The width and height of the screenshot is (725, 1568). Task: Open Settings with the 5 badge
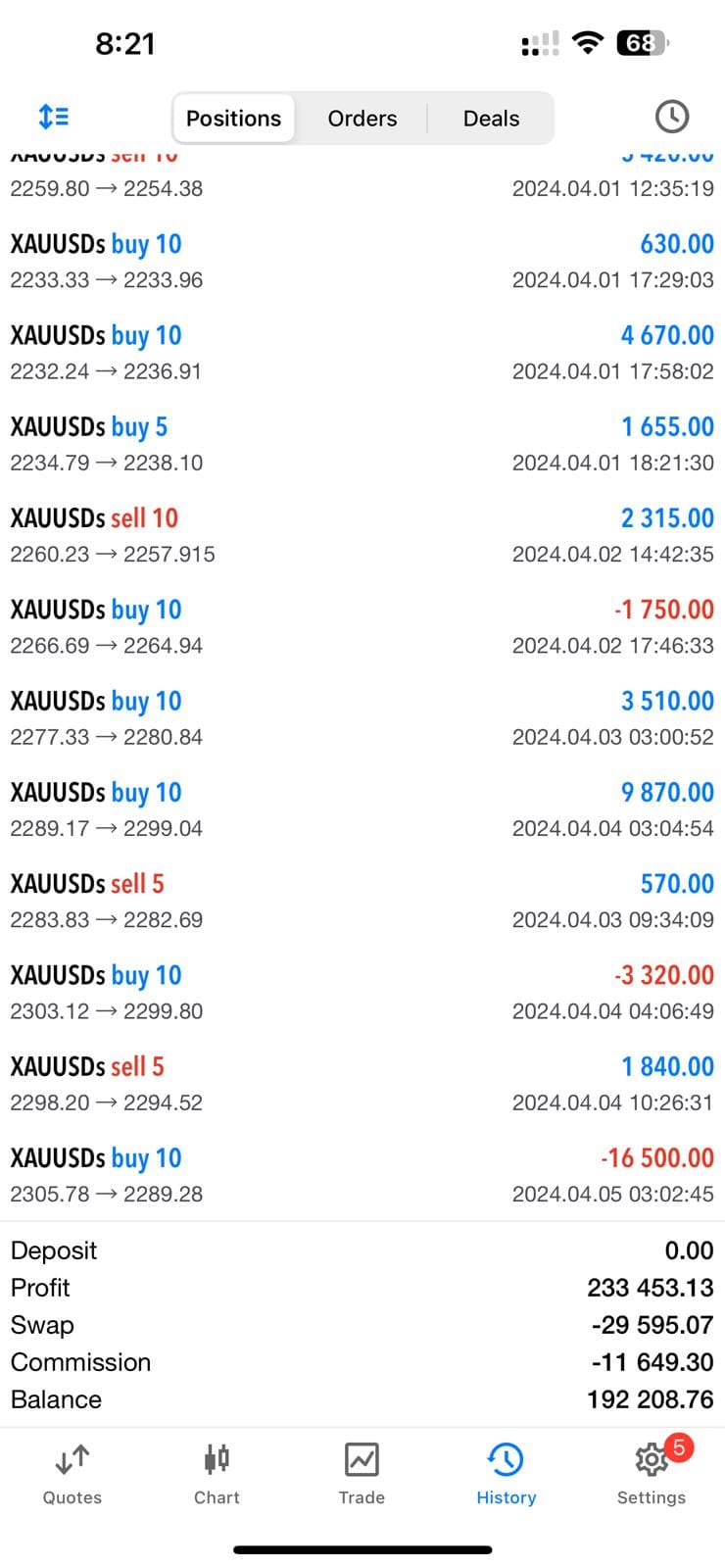point(652,1473)
